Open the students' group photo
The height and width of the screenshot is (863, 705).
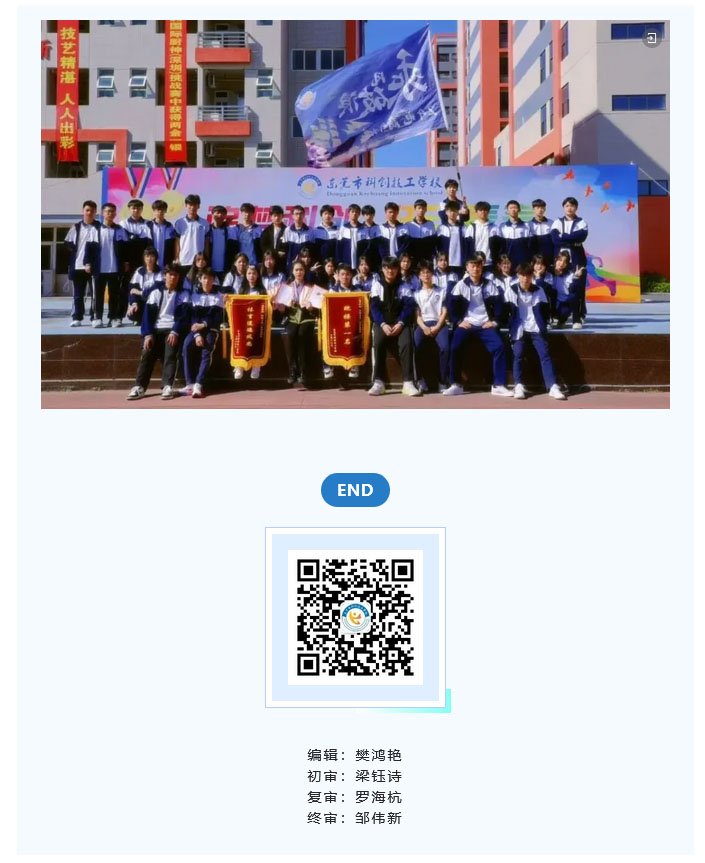click(x=355, y=215)
